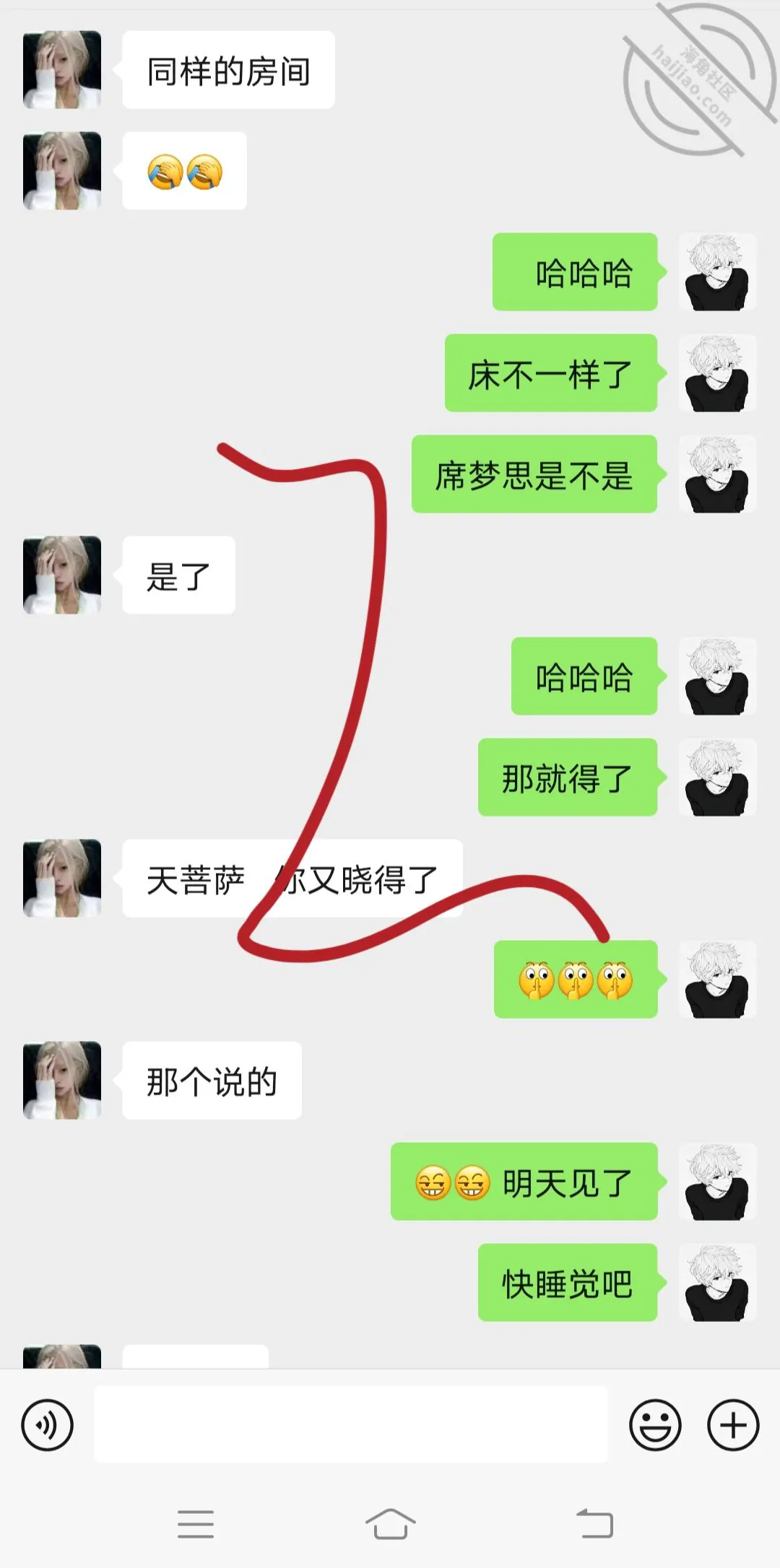Open own avatar beside 床不一样了
780x1568 pixels.
click(718, 373)
